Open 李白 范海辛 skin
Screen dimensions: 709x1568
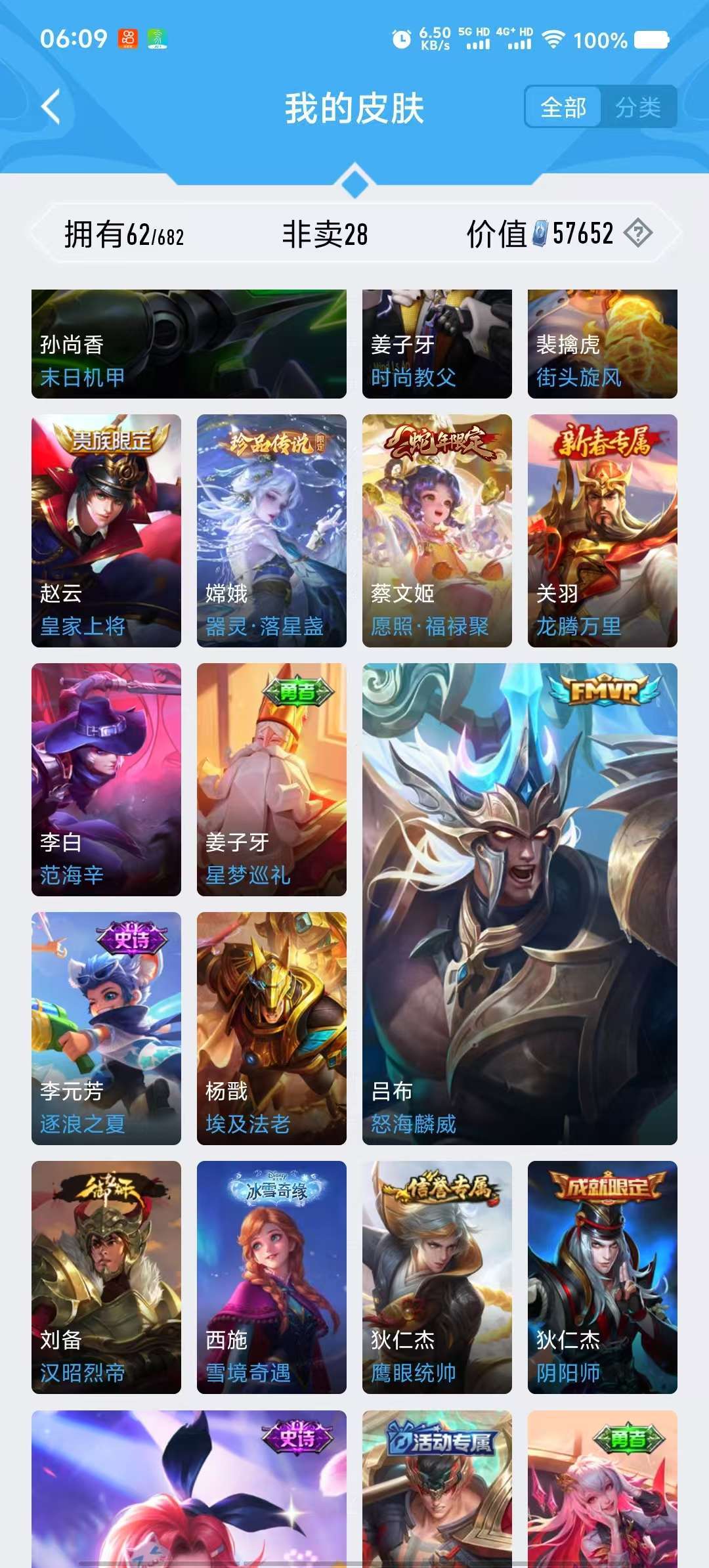click(x=106, y=779)
